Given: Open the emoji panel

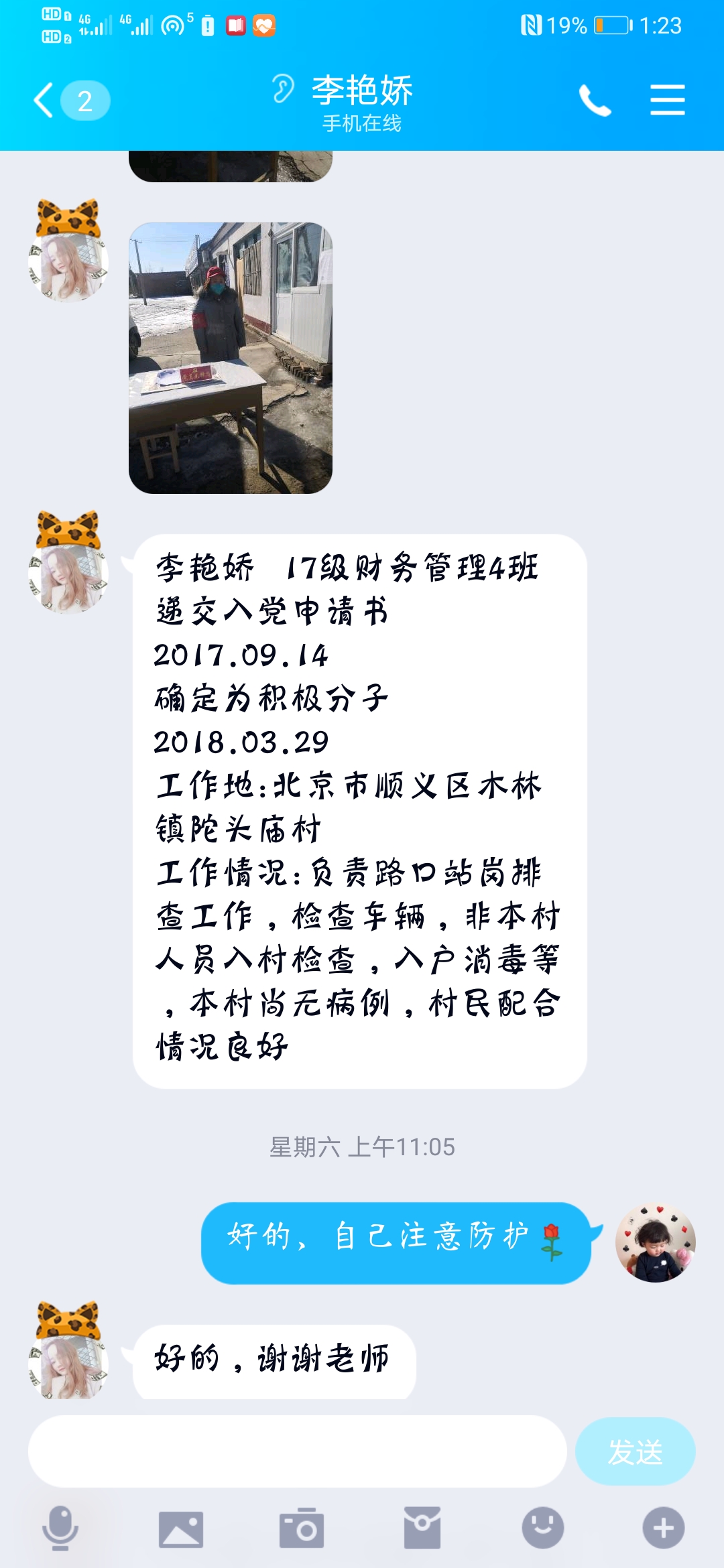Looking at the screenshot, I should pos(542,1528).
